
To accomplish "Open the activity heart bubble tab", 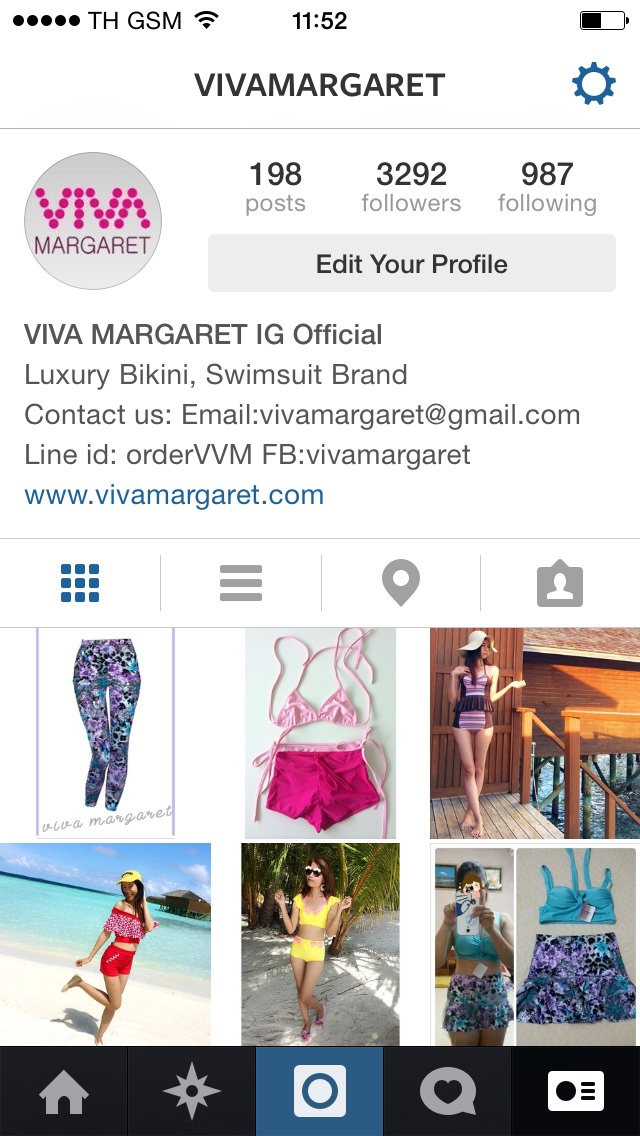I will tap(448, 1091).
